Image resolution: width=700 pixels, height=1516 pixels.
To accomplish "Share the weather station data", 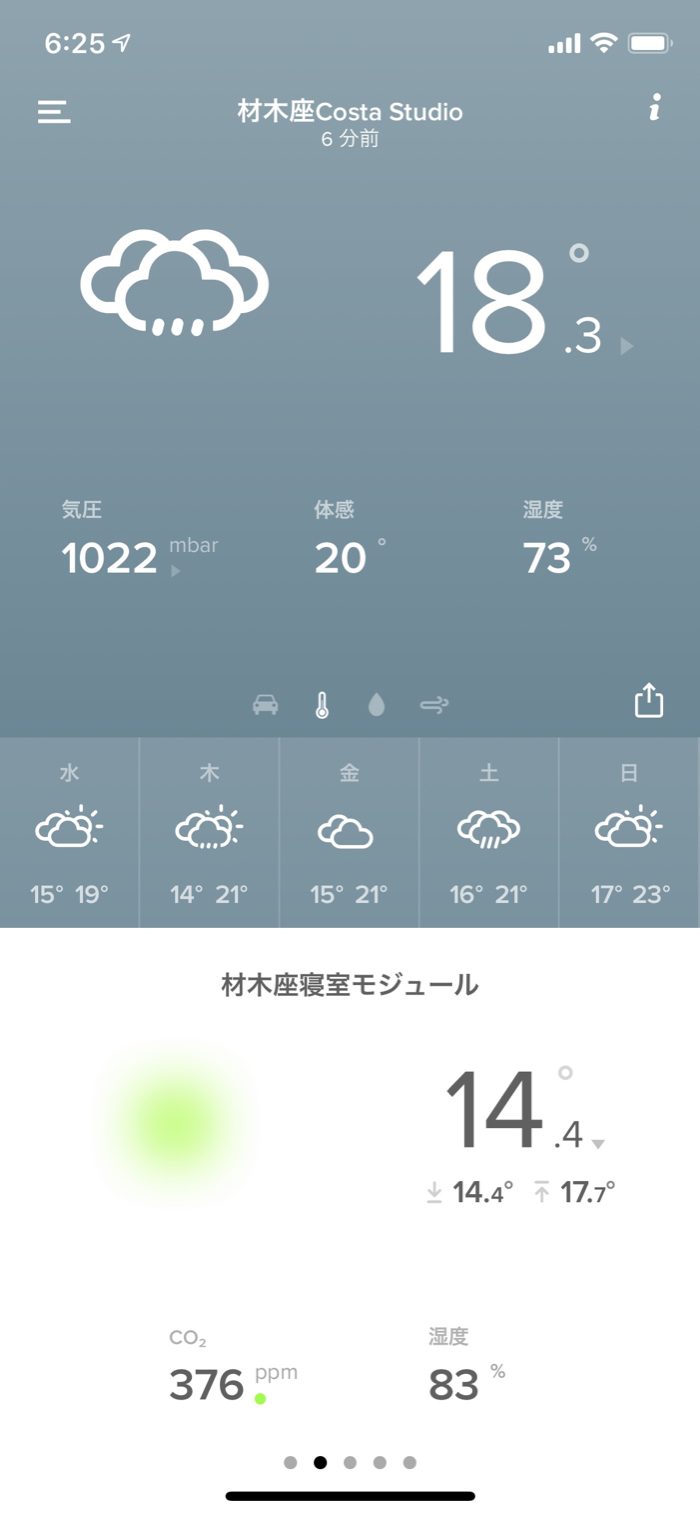I will coord(649,700).
